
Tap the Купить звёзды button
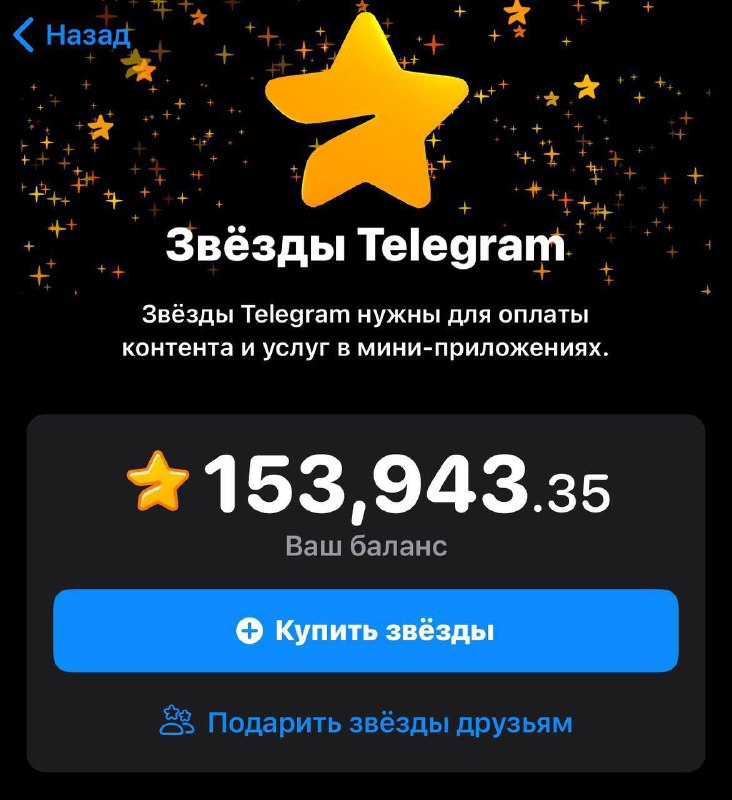(366, 631)
